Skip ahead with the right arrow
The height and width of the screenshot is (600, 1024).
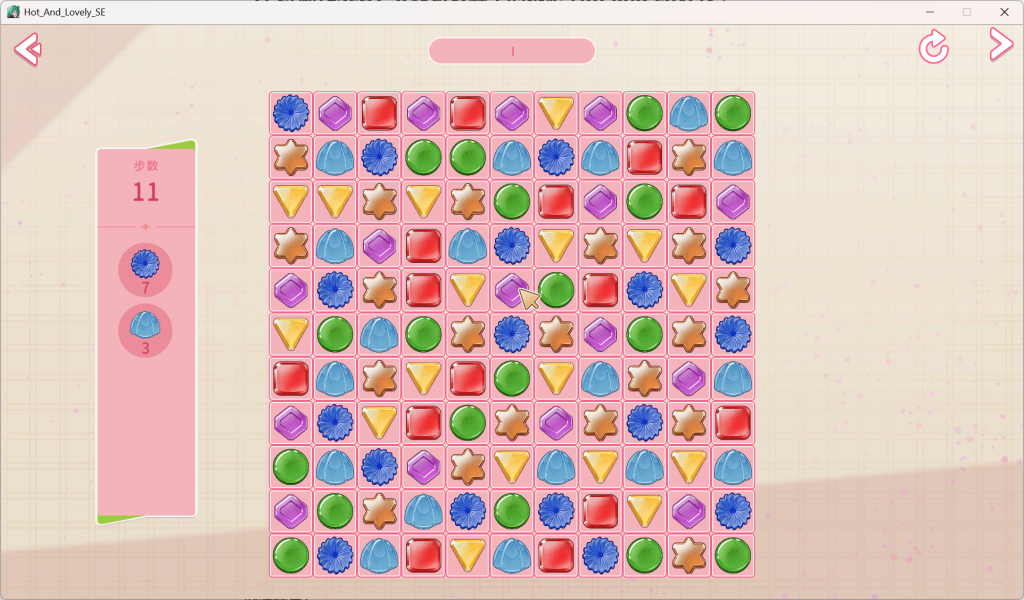pos(1000,44)
